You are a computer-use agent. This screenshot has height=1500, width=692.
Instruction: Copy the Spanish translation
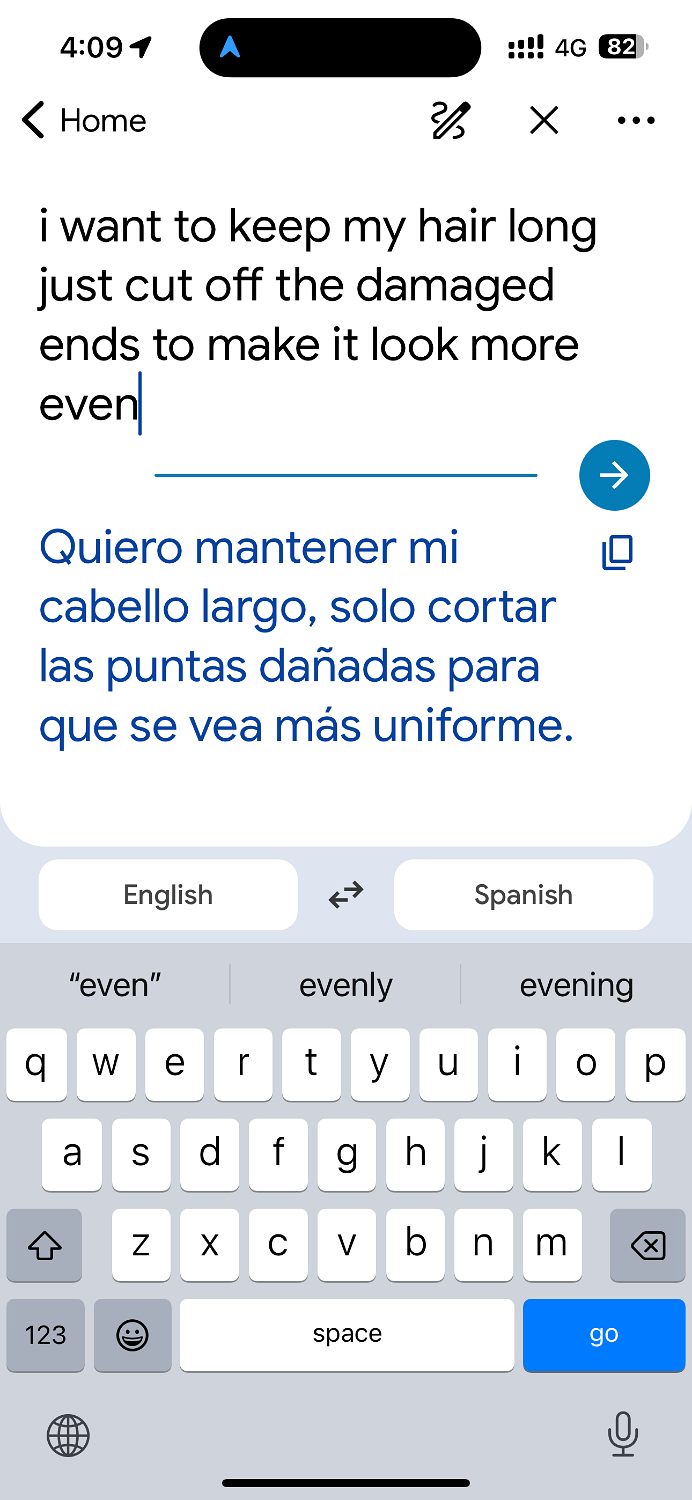[x=617, y=552]
